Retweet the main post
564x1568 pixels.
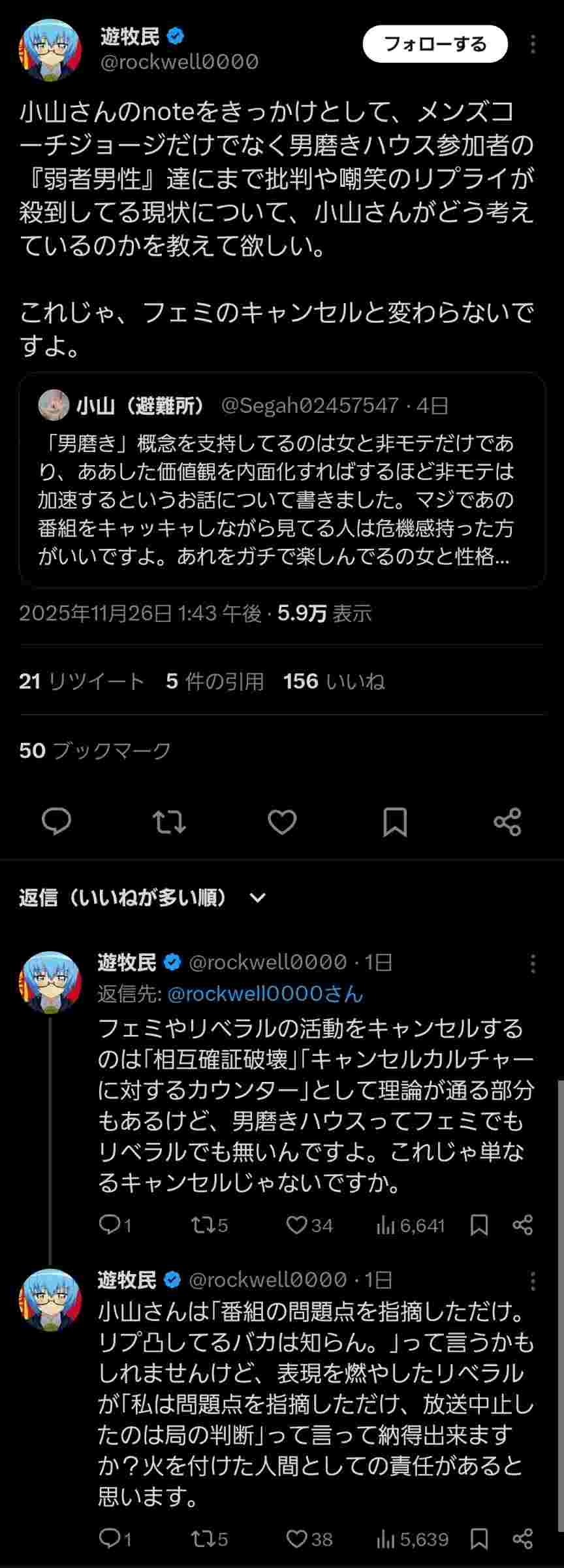coord(169,821)
